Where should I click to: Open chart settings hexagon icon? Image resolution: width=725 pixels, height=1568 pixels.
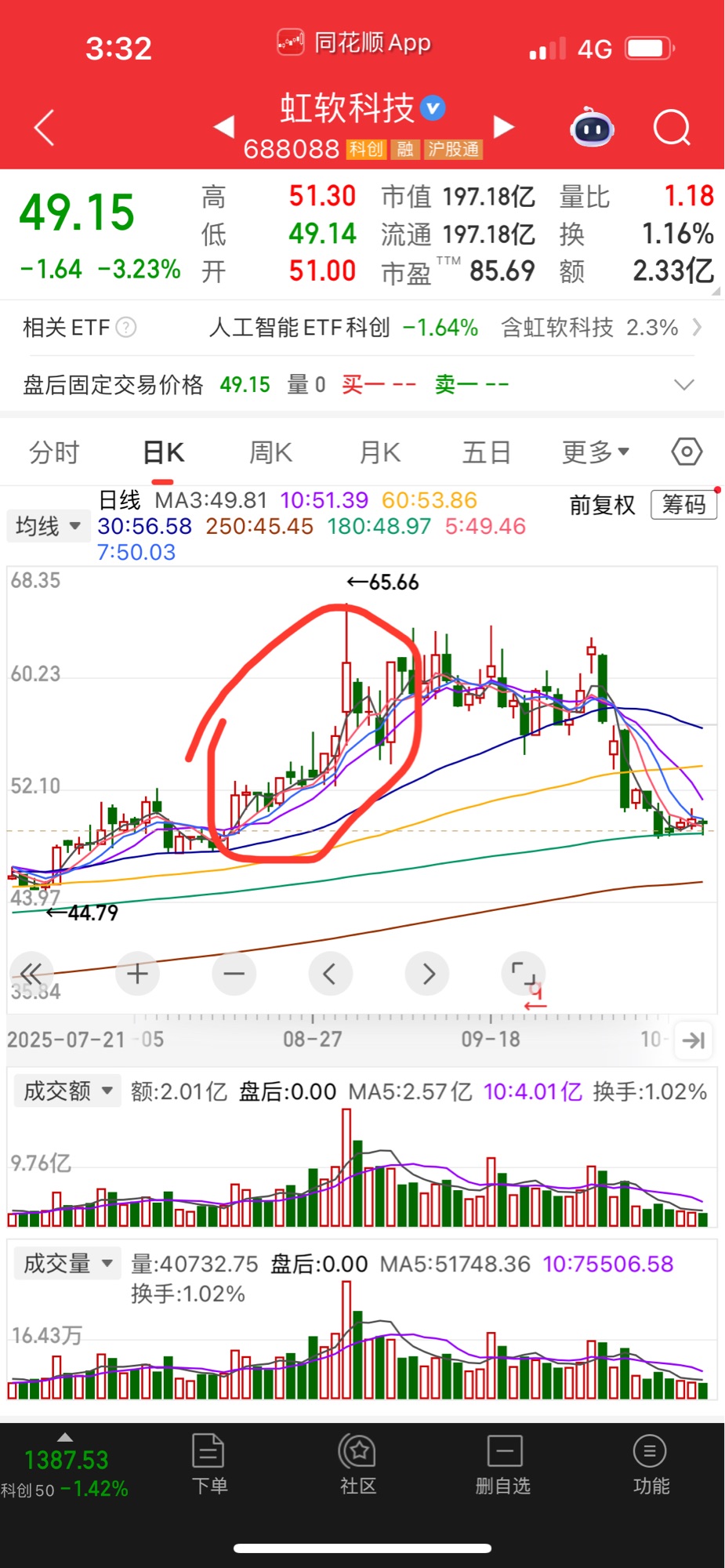[x=687, y=452]
